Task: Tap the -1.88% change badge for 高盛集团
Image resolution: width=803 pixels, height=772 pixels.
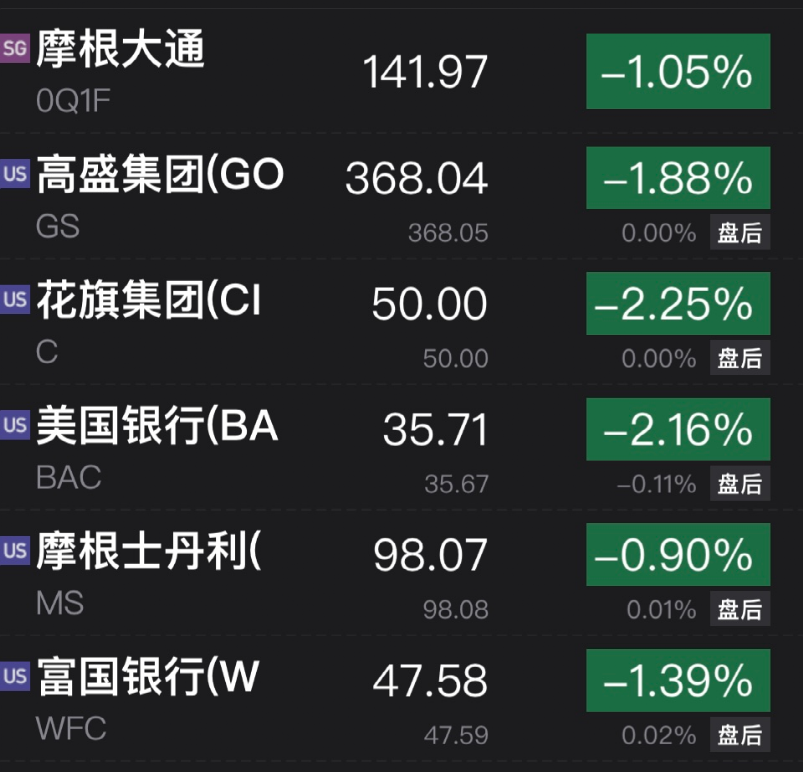Action: point(678,178)
